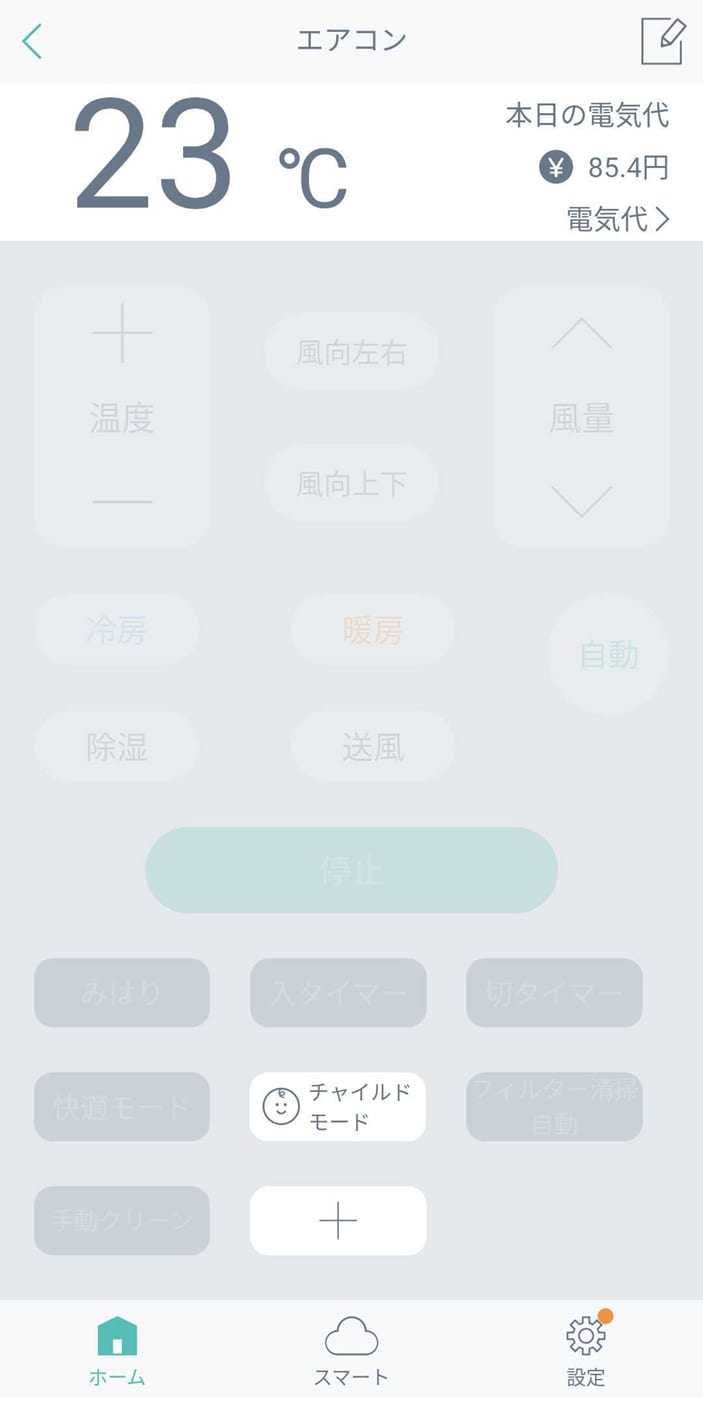Switch to the ホーム tab
The width and height of the screenshot is (703, 1402).
[117, 1351]
